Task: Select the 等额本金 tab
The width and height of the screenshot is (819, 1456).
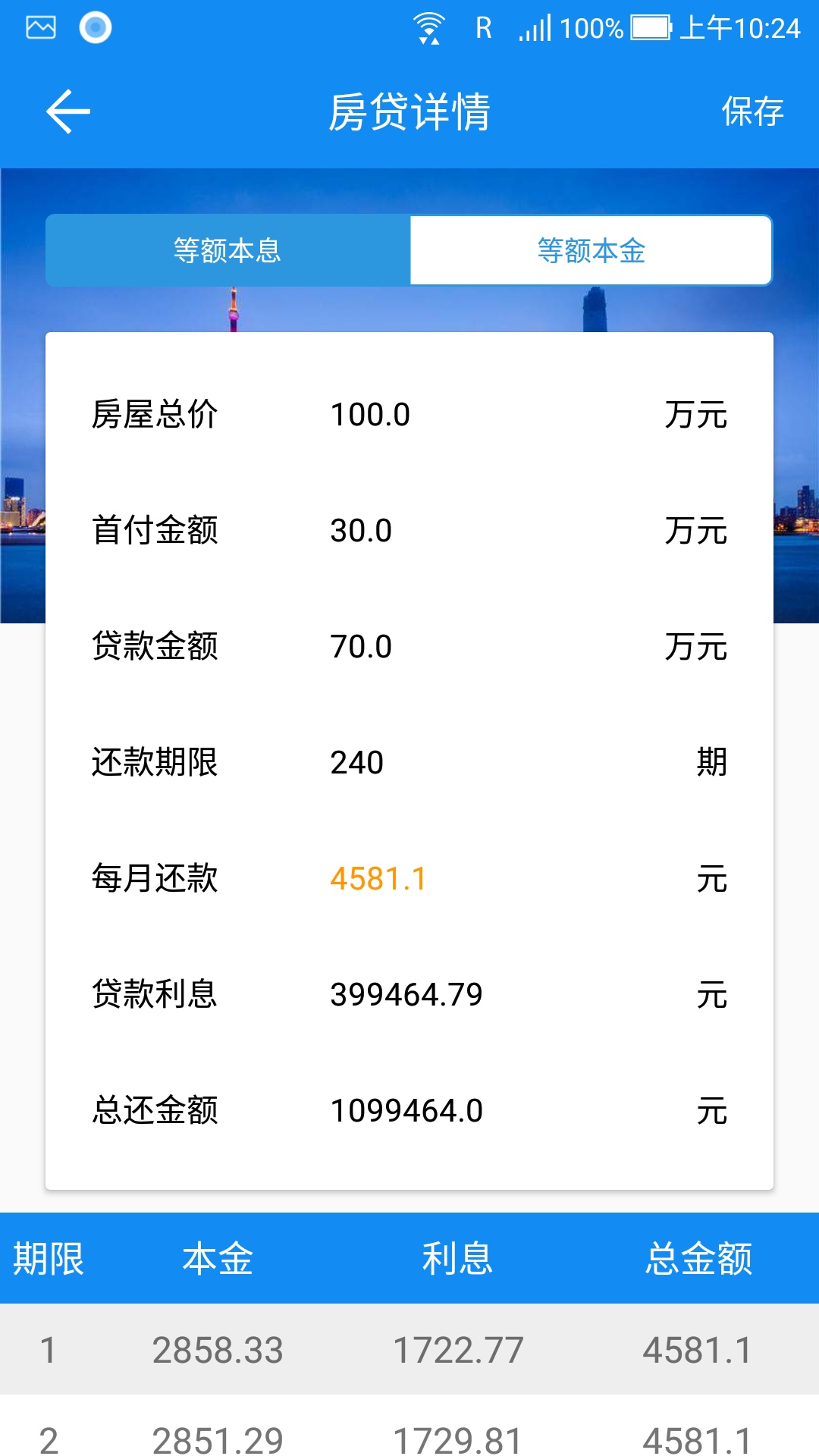Action: click(x=591, y=250)
